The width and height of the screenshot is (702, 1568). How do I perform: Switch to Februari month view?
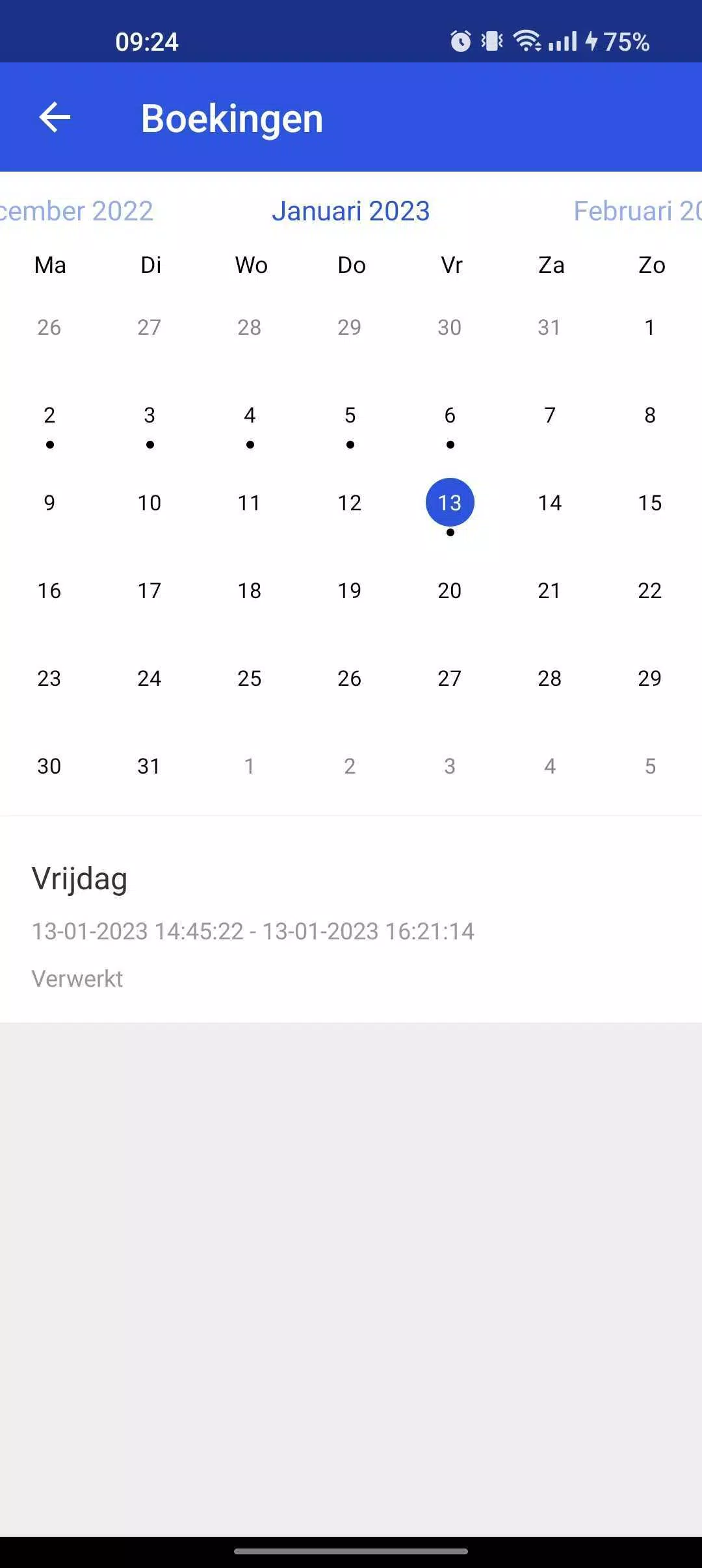click(634, 211)
